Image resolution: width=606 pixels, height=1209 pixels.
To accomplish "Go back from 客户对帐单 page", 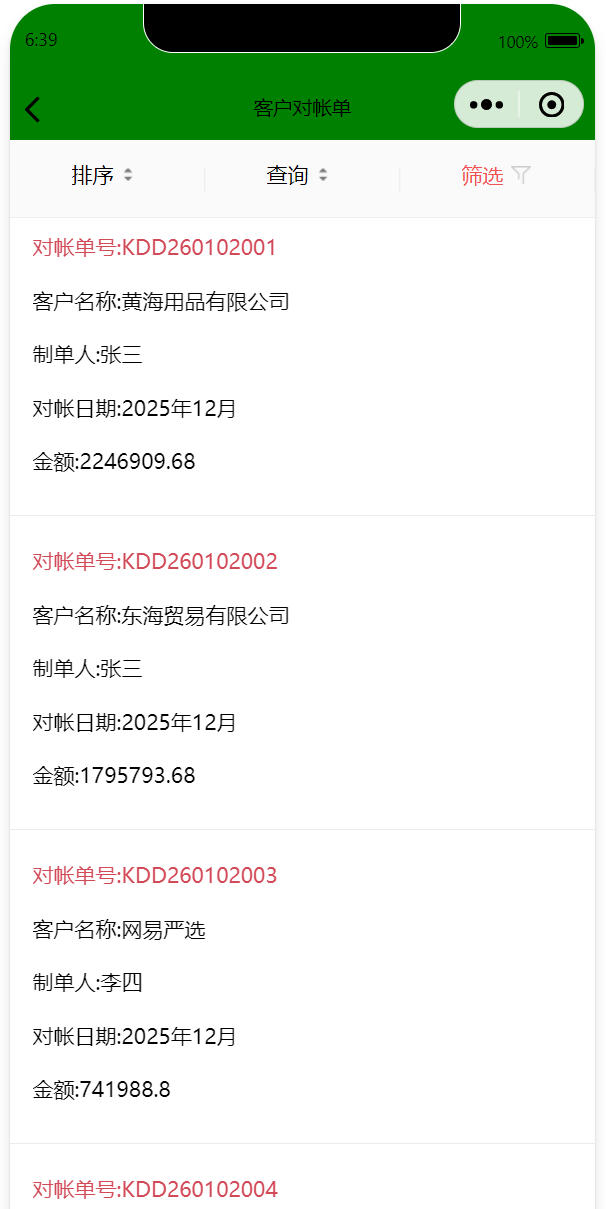I will pos(33,109).
